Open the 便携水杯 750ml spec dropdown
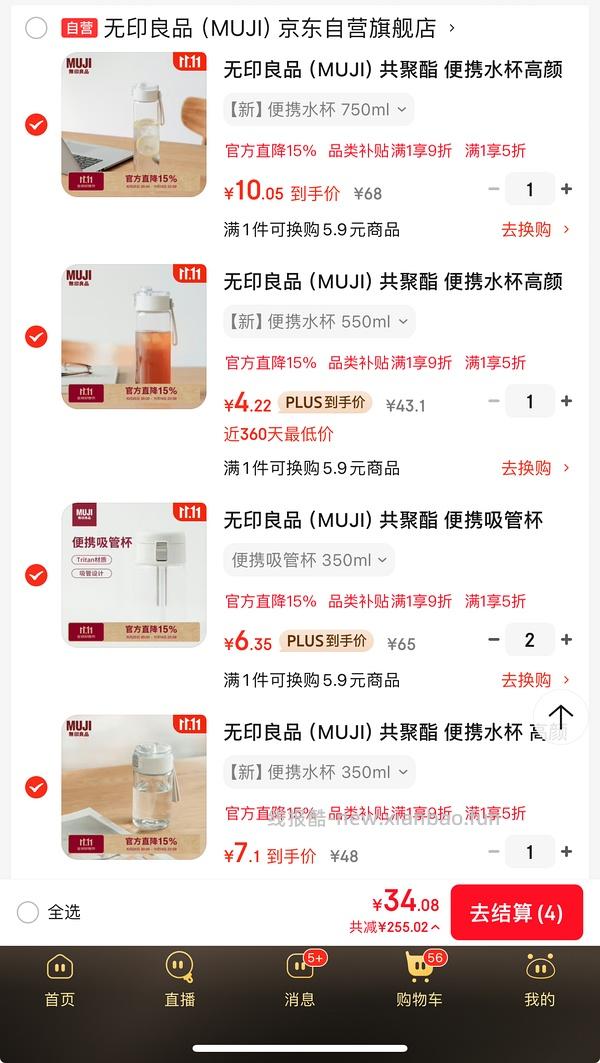 coord(318,109)
